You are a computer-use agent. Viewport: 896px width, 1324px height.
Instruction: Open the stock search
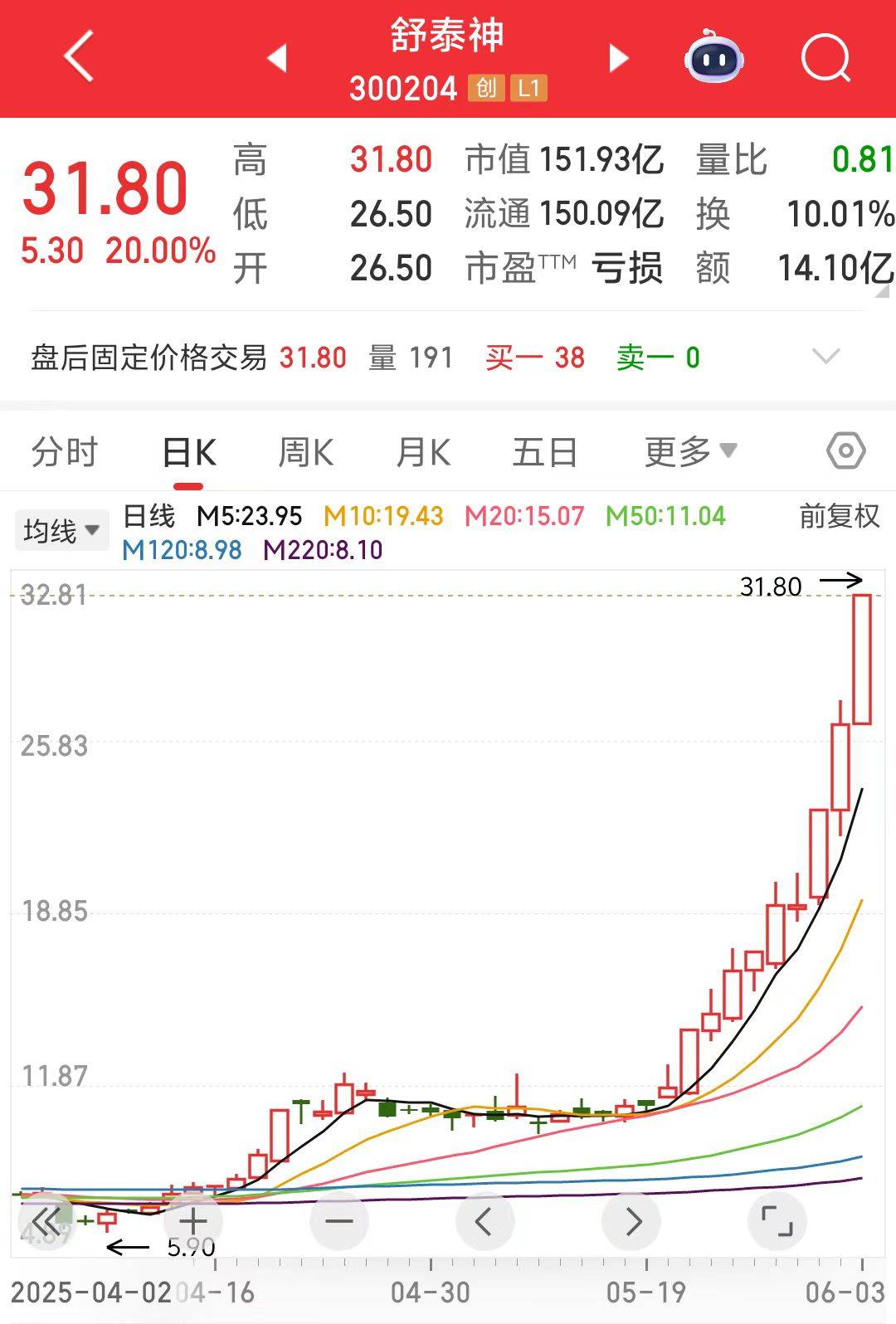pyautogui.click(x=825, y=58)
